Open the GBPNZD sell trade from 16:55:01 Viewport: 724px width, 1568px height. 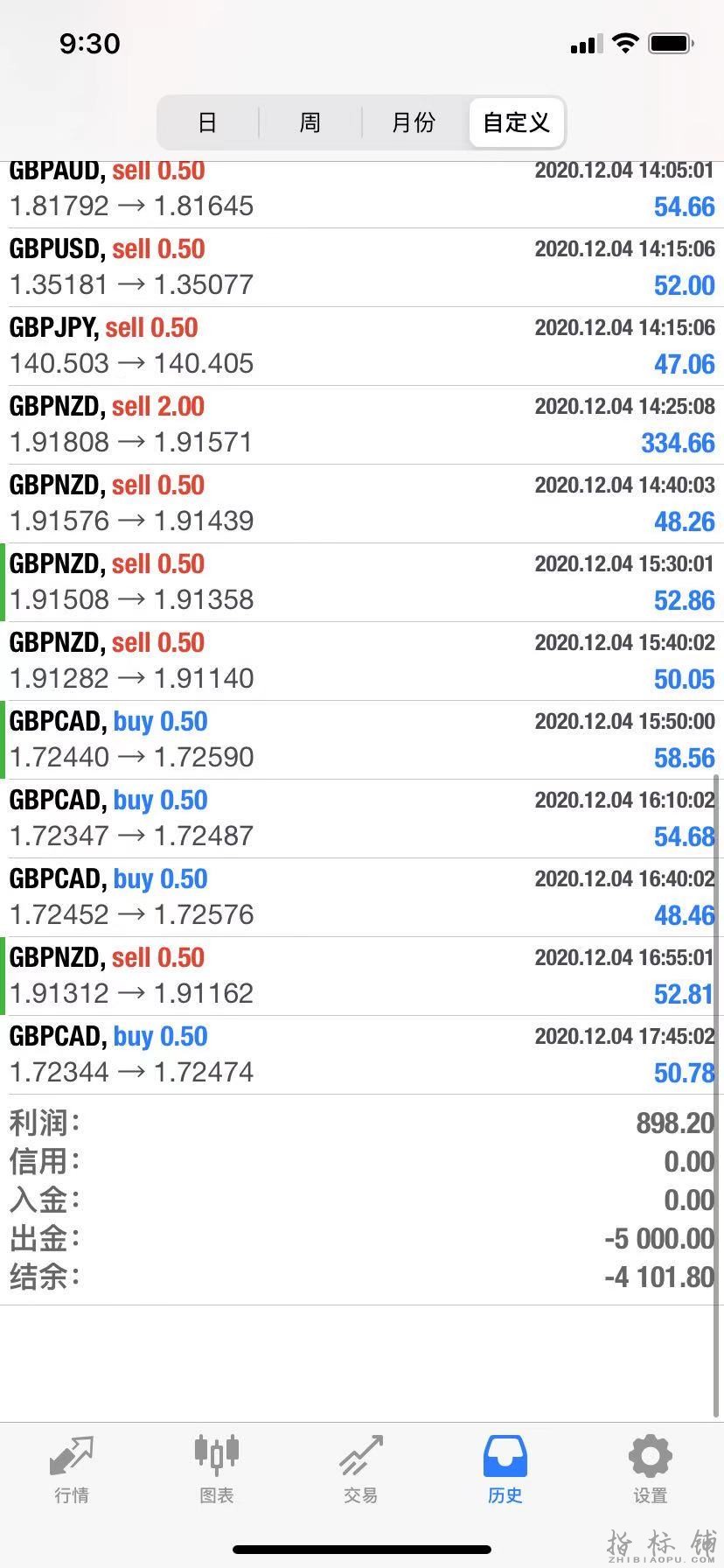[362, 976]
